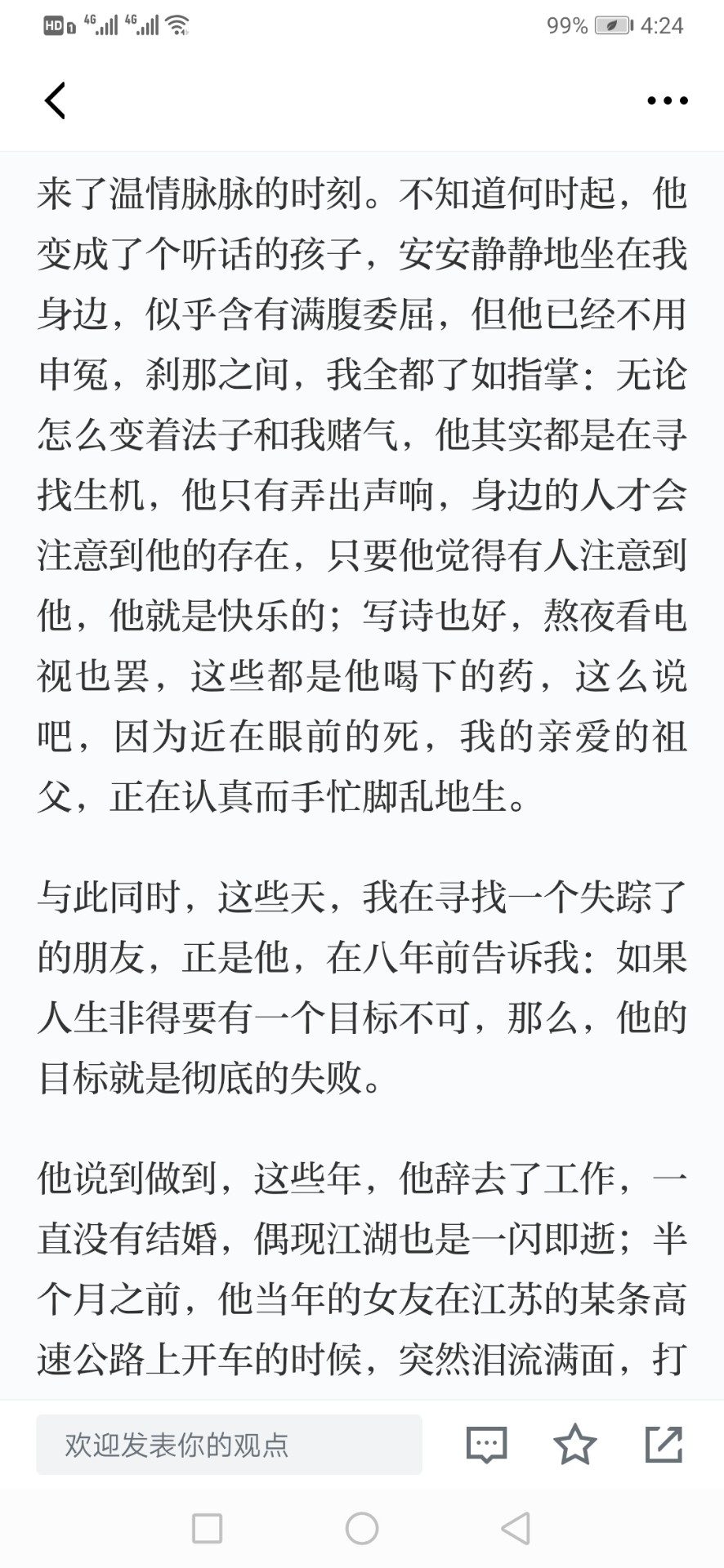Tap the system home button
724x1568 pixels.
[x=362, y=1528]
